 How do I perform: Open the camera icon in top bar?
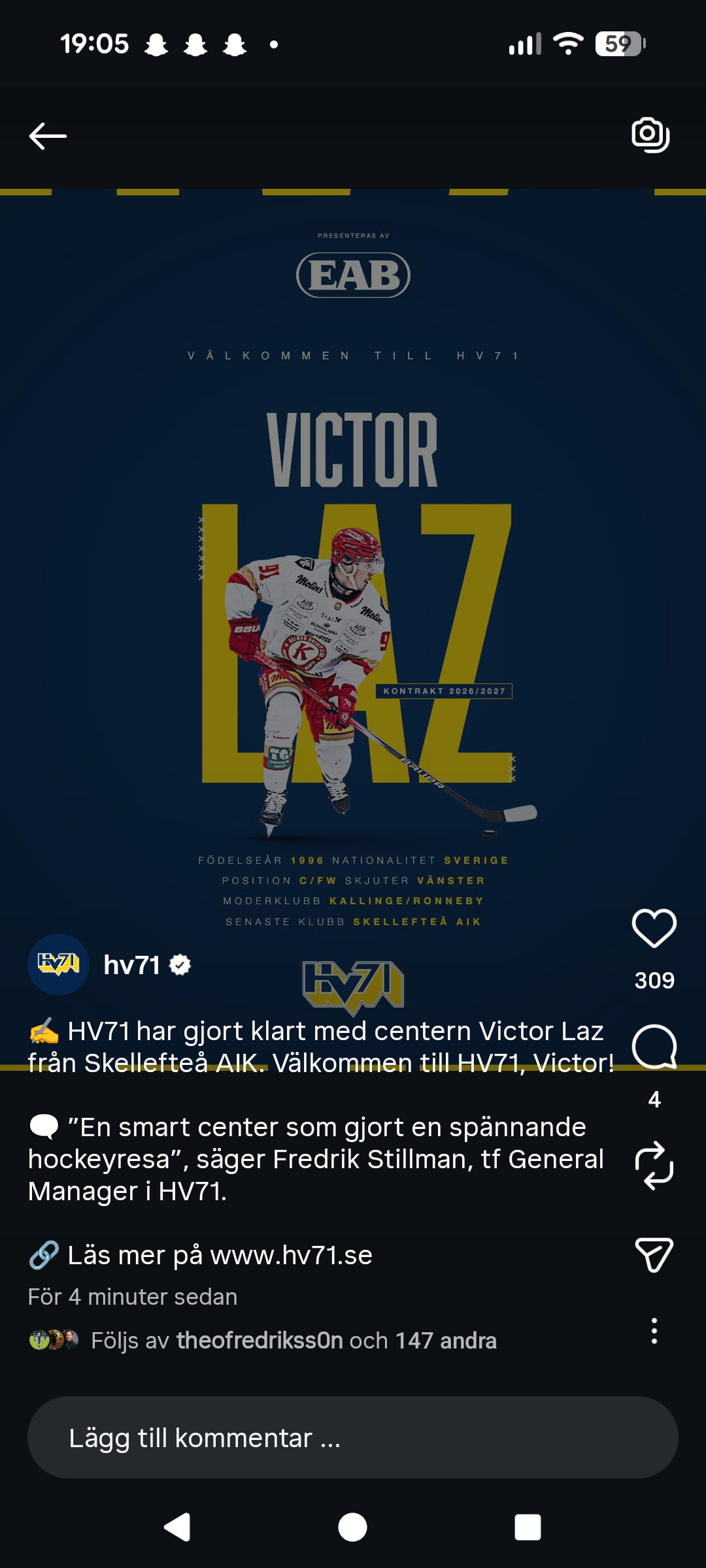coord(650,135)
